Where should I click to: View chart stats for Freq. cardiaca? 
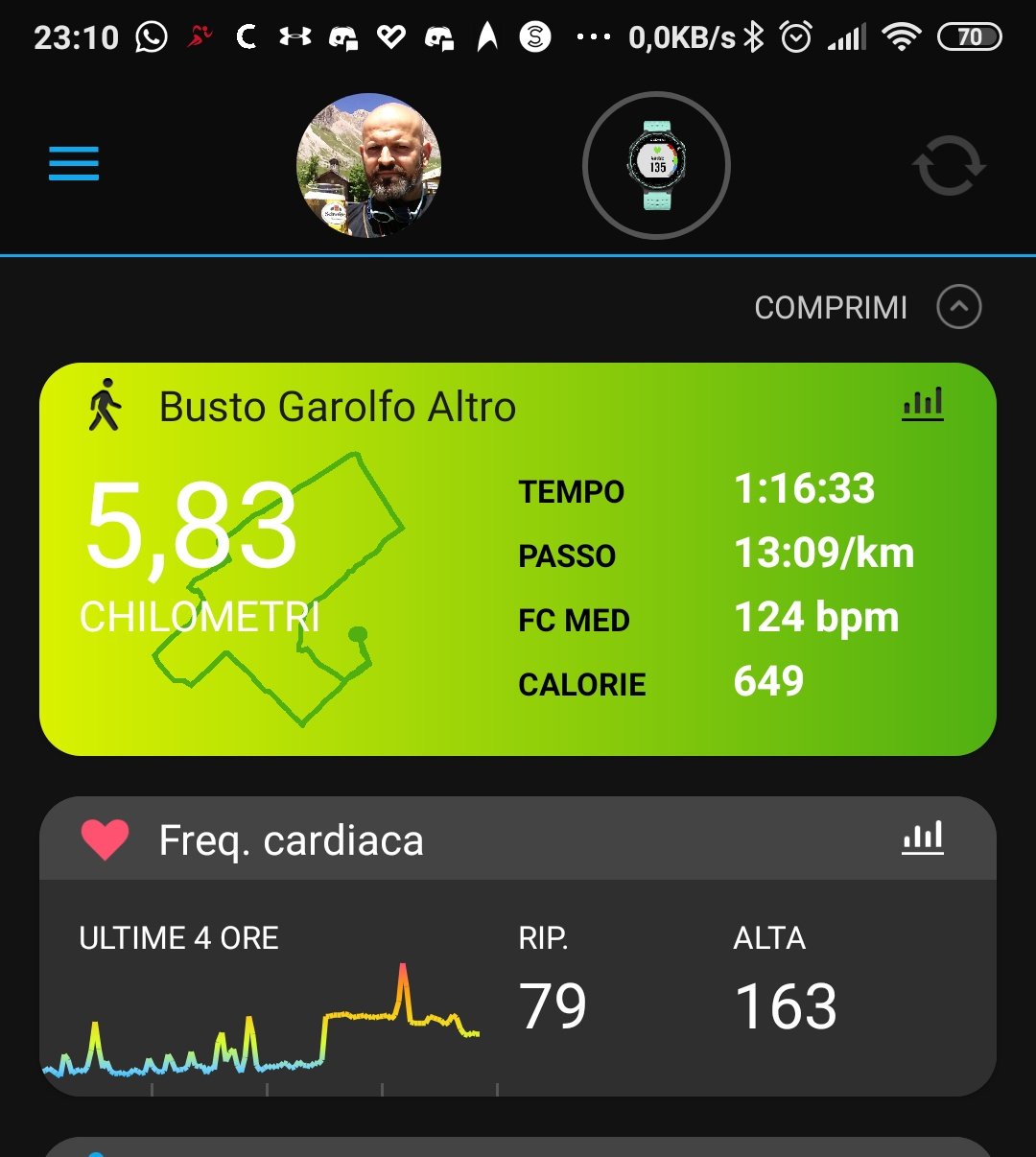click(923, 838)
